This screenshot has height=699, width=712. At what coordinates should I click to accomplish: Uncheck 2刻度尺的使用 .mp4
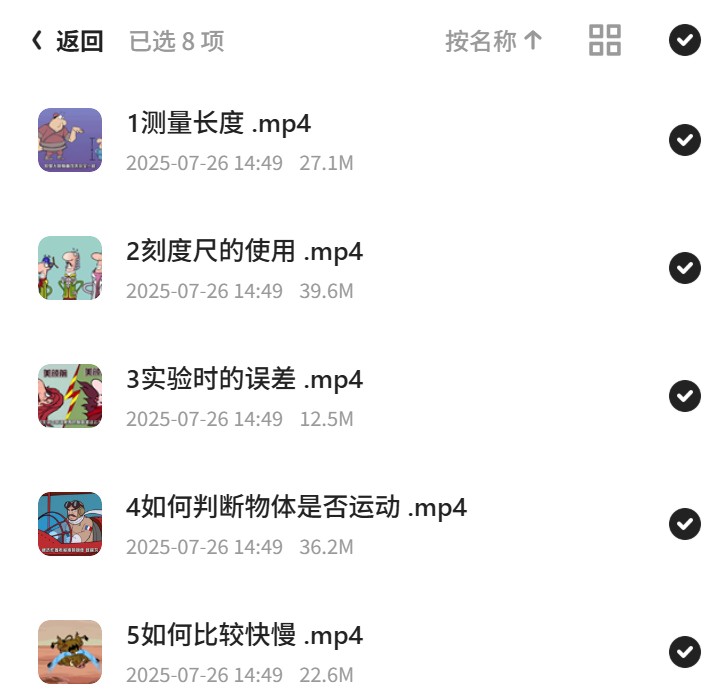pyautogui.click(x=684, y=268)
